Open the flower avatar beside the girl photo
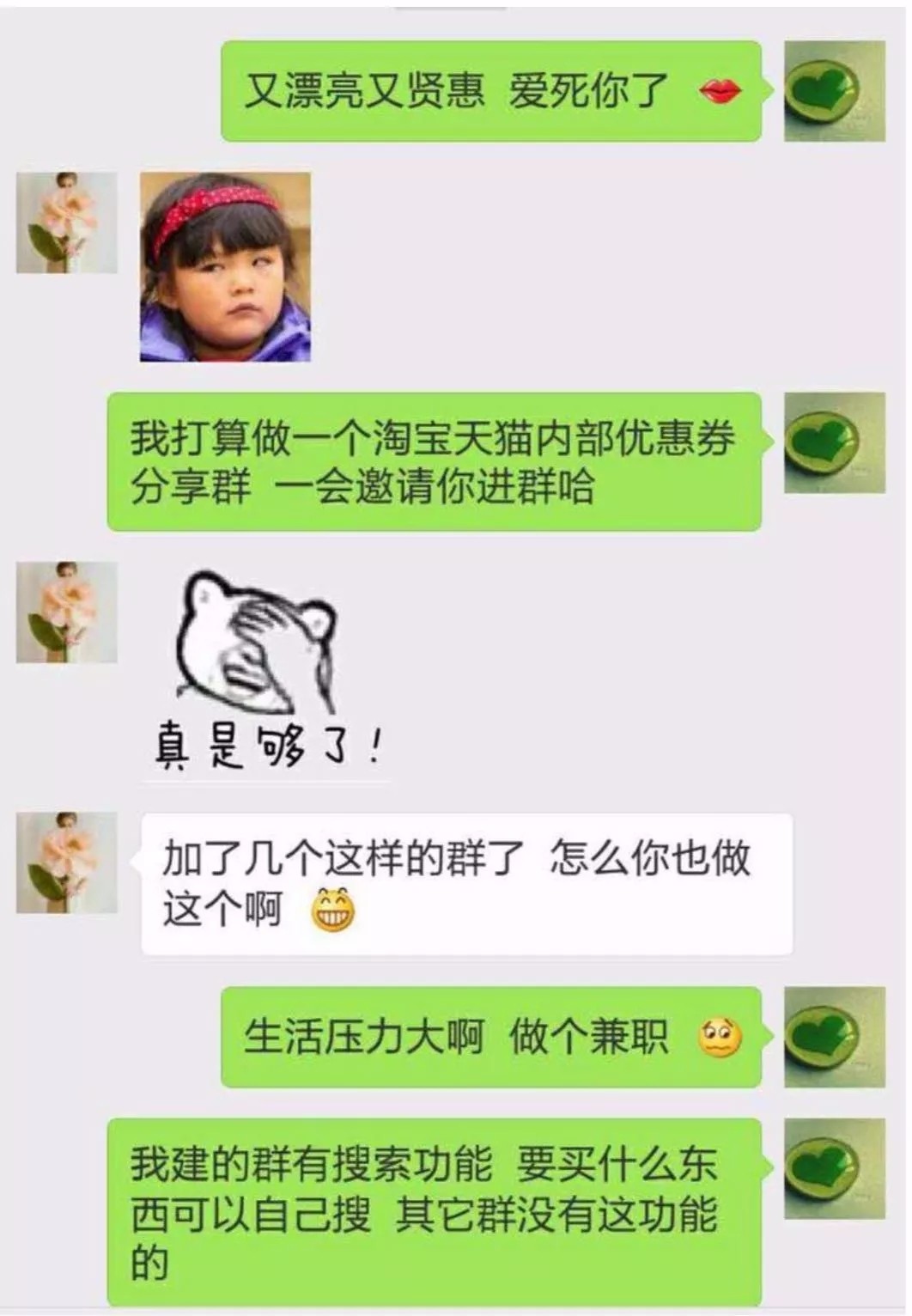Viewport: 912px width, 1316px height. [x=66, y=222]
